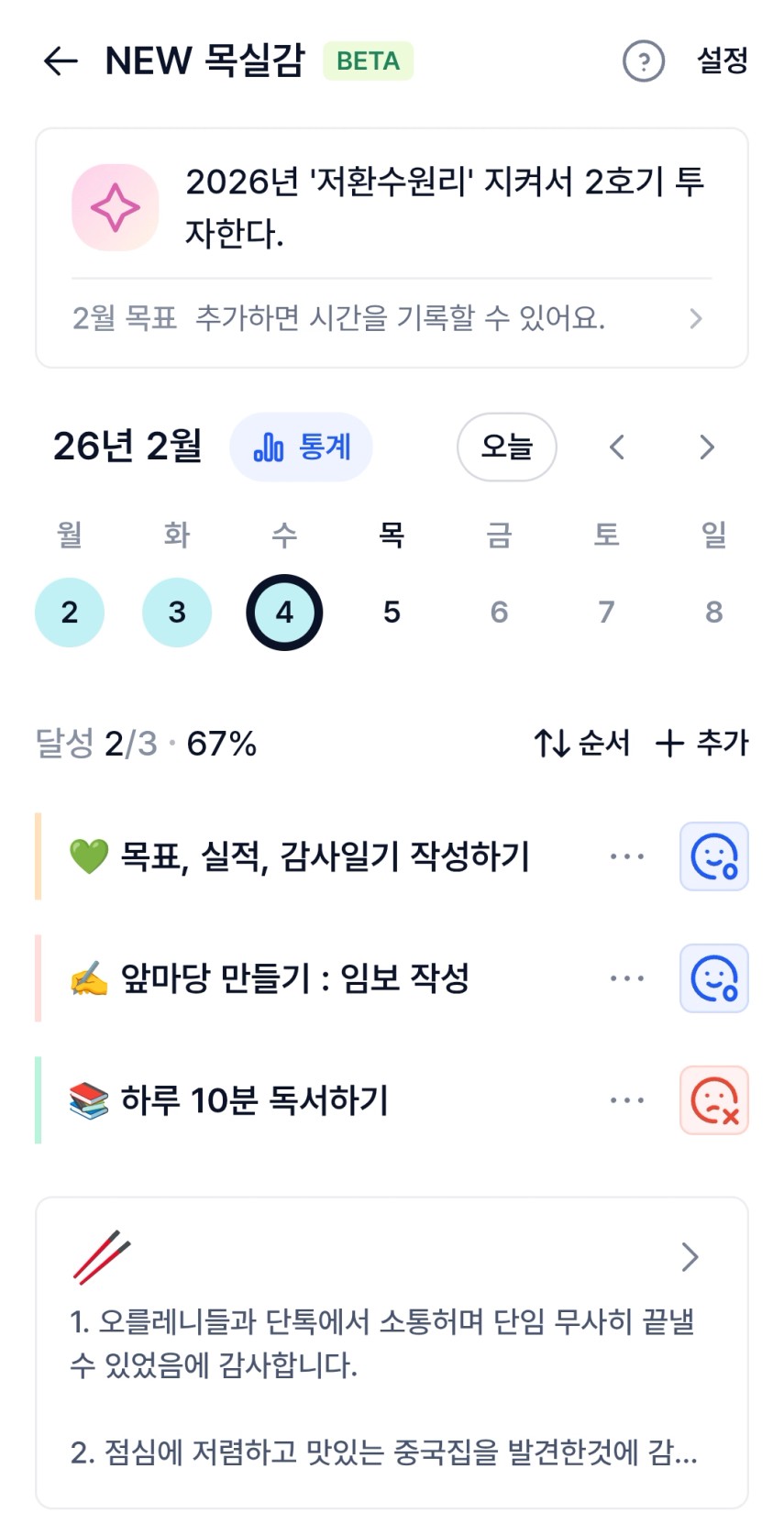Mark 하루 10분 독서하기 status face
The width and height of the screenshot is (784, 1535).
713,1100
